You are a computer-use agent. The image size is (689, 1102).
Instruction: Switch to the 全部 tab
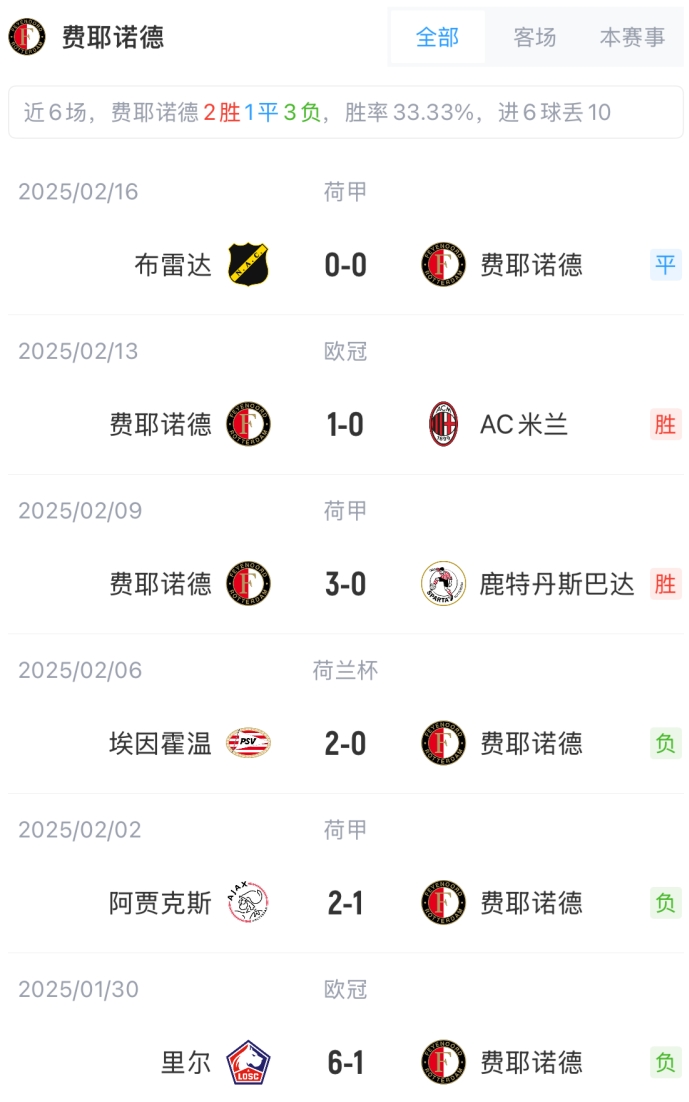pyautogui.click(x=437, y=38)
